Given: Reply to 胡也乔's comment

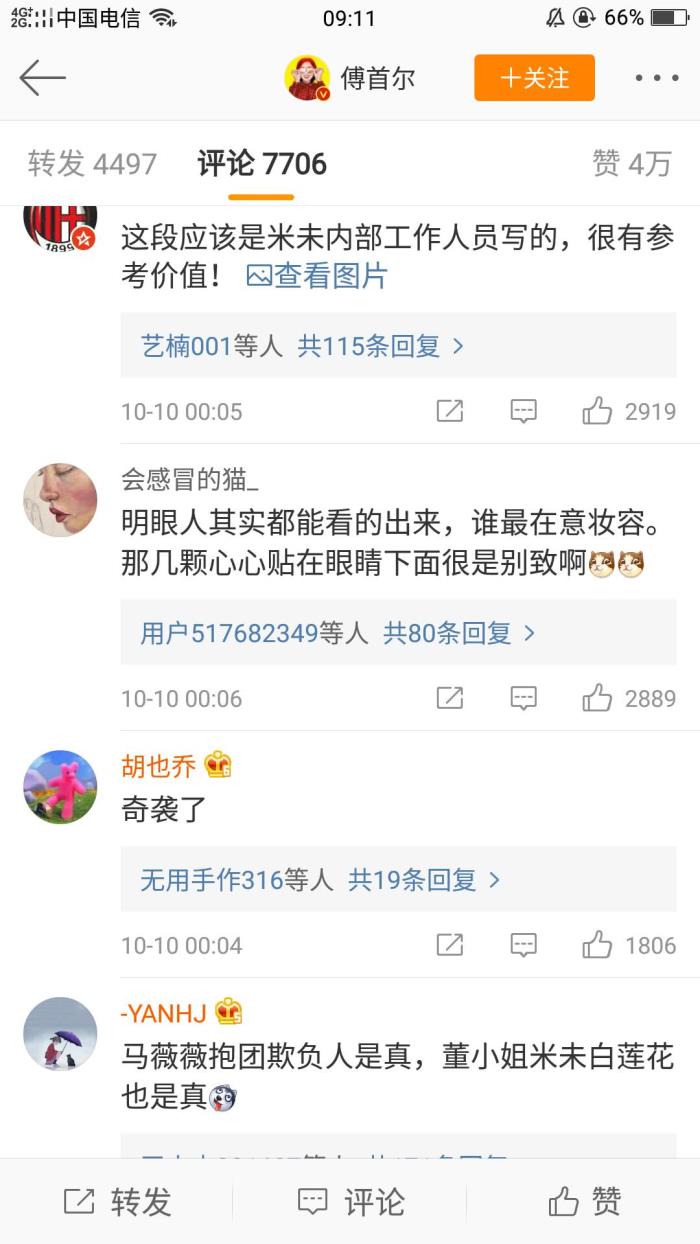Looking at the screenshot, I should 523,945.
